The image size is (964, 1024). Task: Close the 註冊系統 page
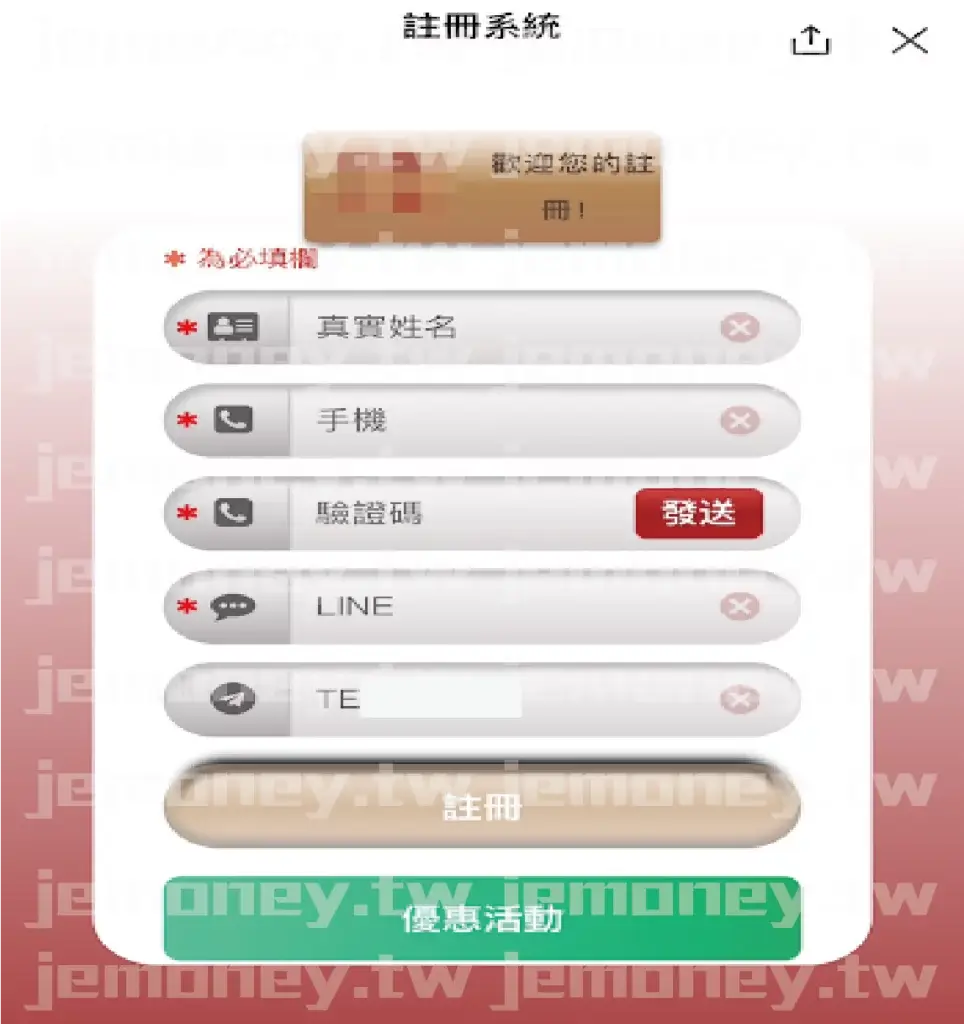coord(909,40)
